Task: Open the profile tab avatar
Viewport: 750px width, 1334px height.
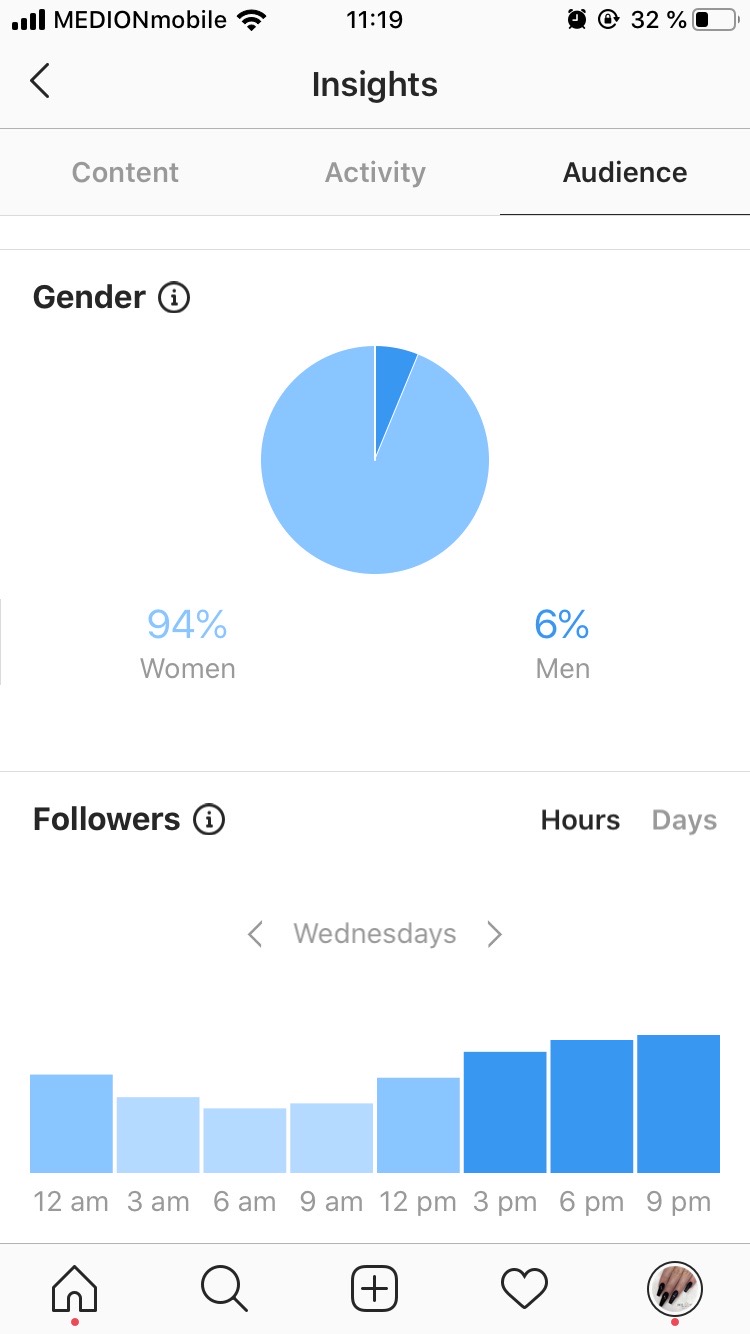Action: click(675, 1289)
